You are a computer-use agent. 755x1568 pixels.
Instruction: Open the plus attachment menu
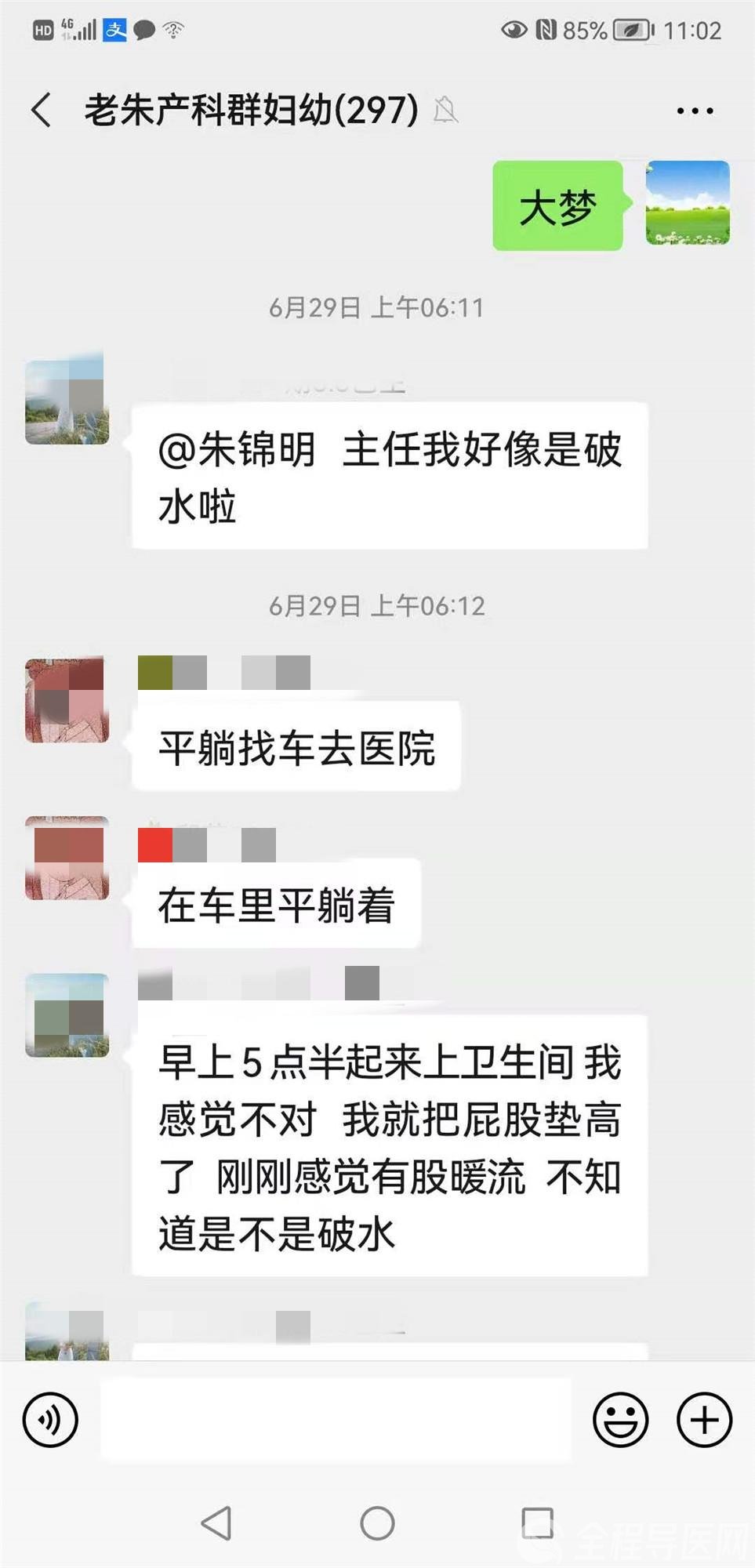[x=704, y=1419]
